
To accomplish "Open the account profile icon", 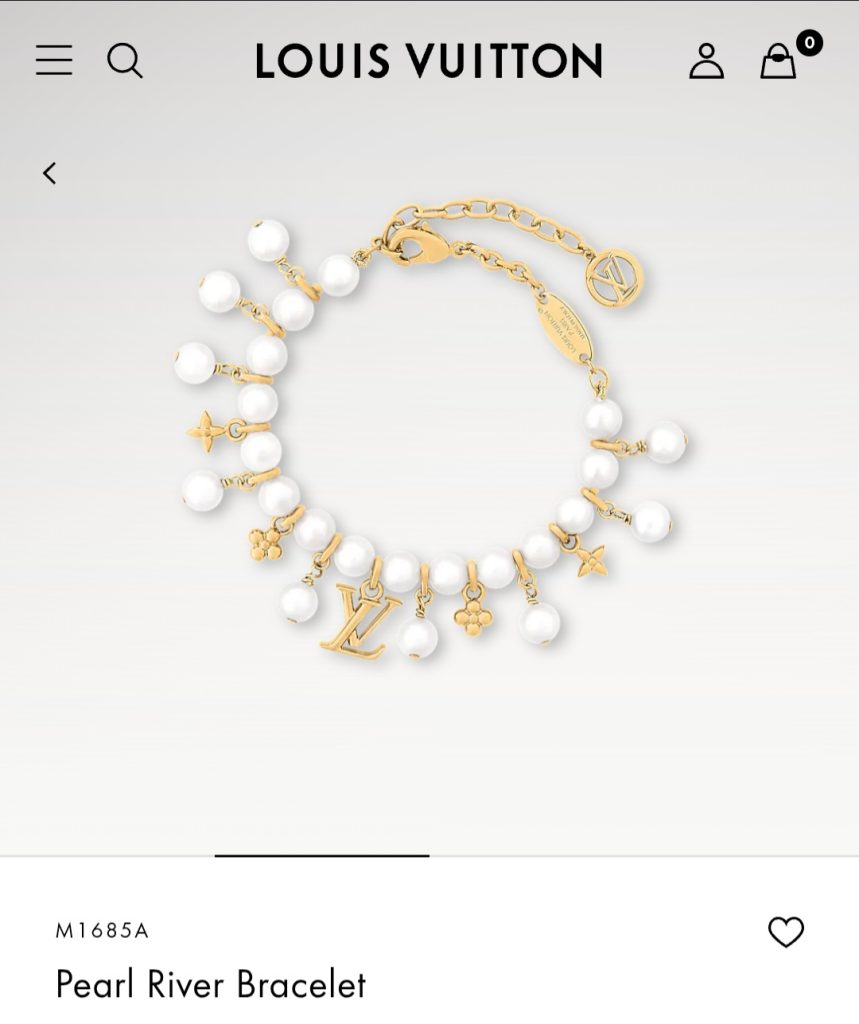I will (x=706, y=61).
